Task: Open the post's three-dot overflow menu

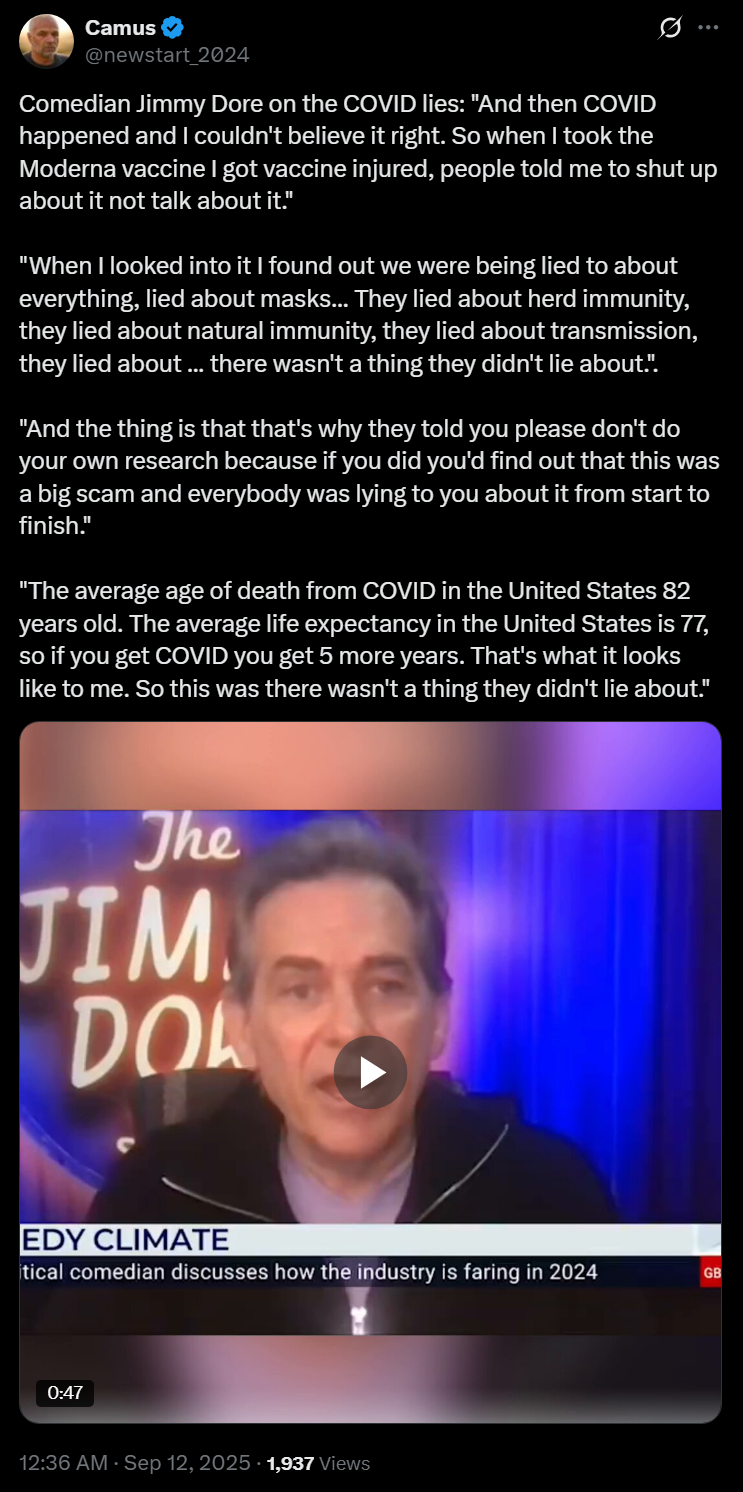Action: point(708,28)
